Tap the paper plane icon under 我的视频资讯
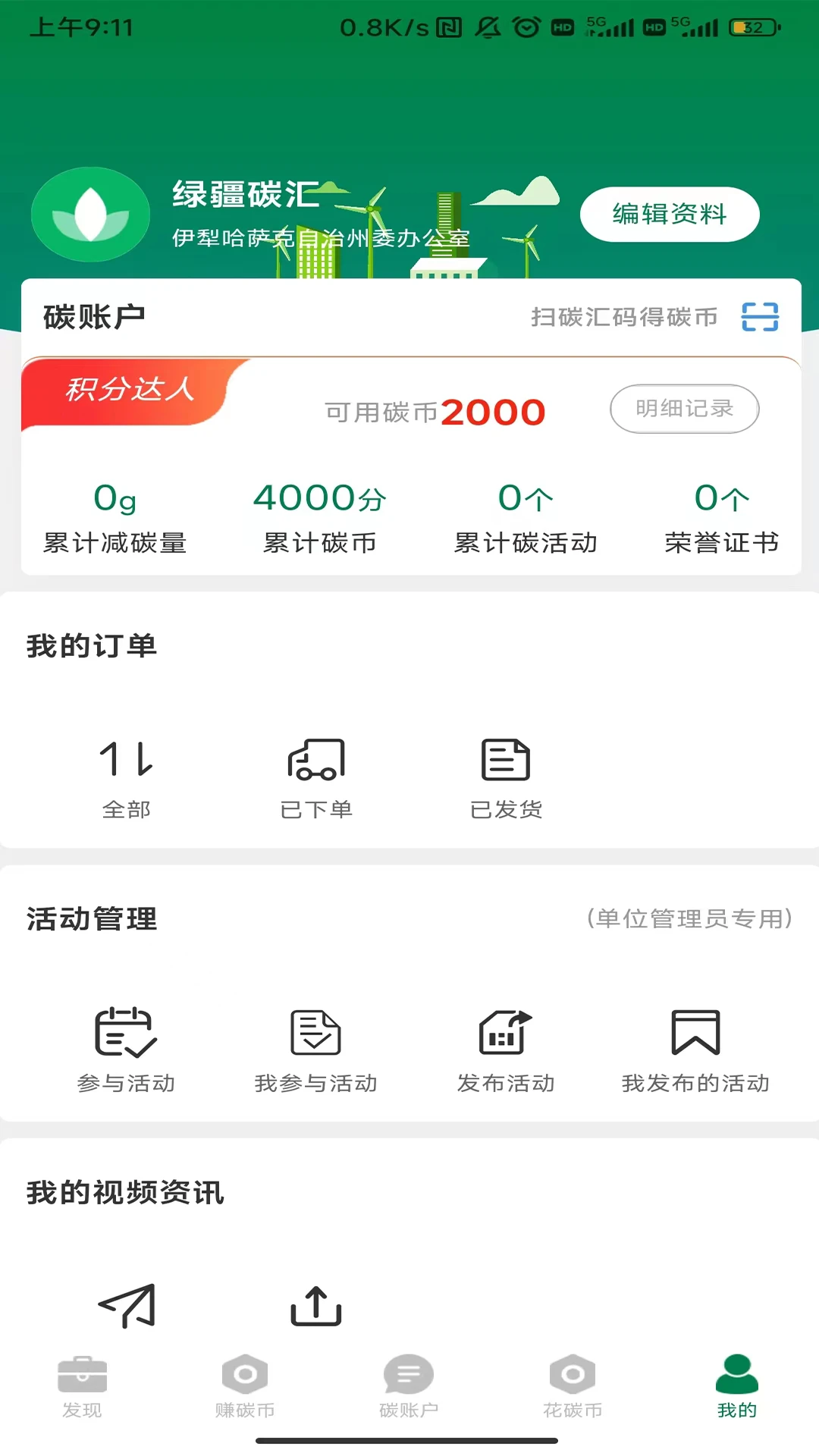The width and height of the screenshot is (819, 1456). [127, 1306]
